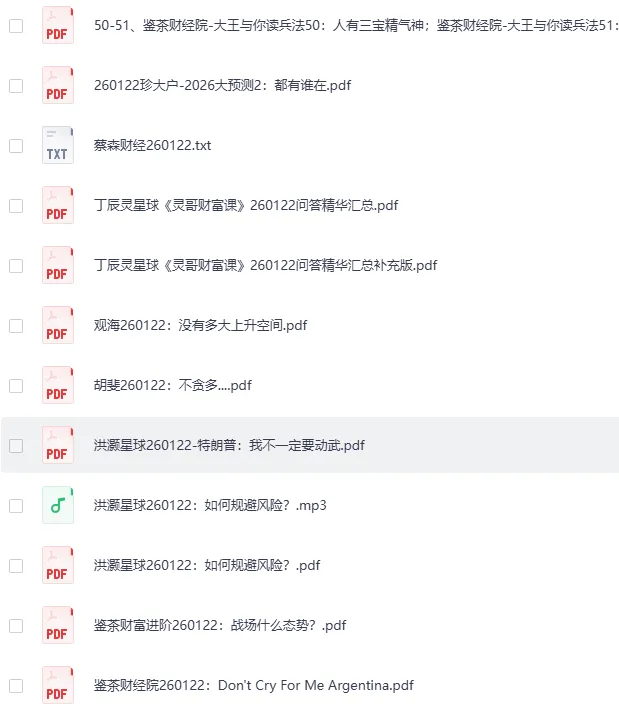Image resolution: width=619 pixels, height=726 pixels.
Task: Open 260122珍大户-2026大预测2 PDF file
Action: tap(222, 86)
